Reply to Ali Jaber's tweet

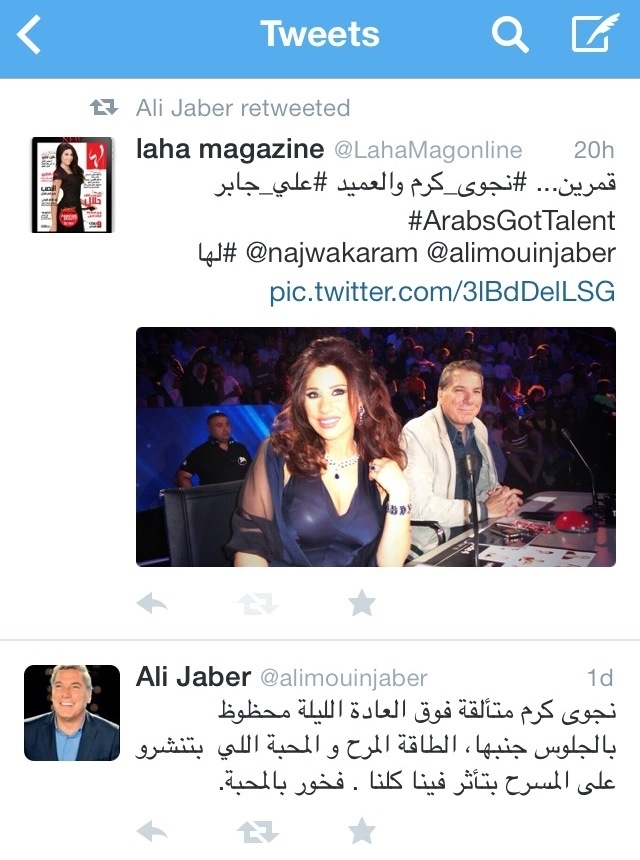[x=151, y=831]
